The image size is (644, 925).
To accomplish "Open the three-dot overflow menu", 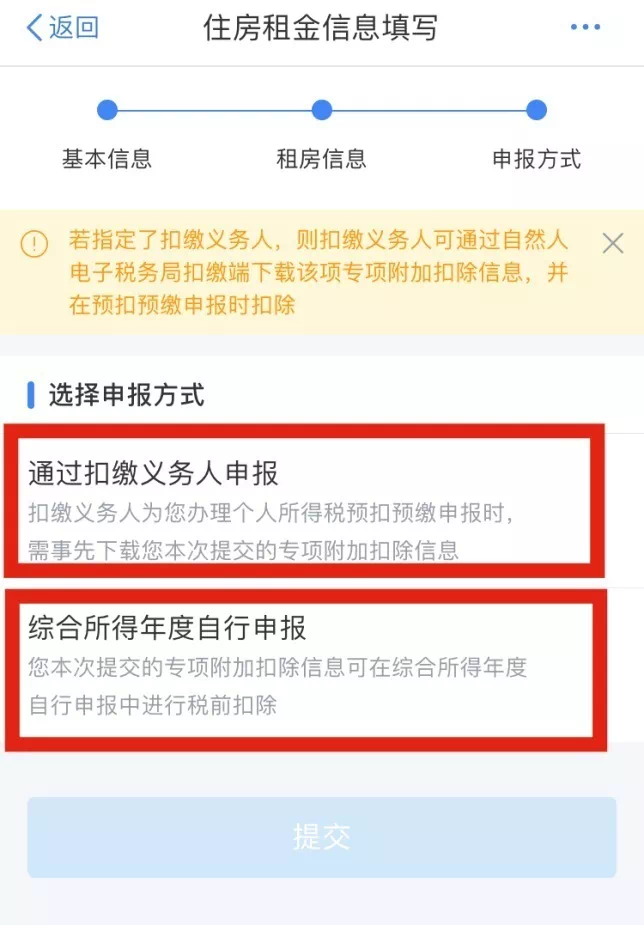I will (585, 28).
